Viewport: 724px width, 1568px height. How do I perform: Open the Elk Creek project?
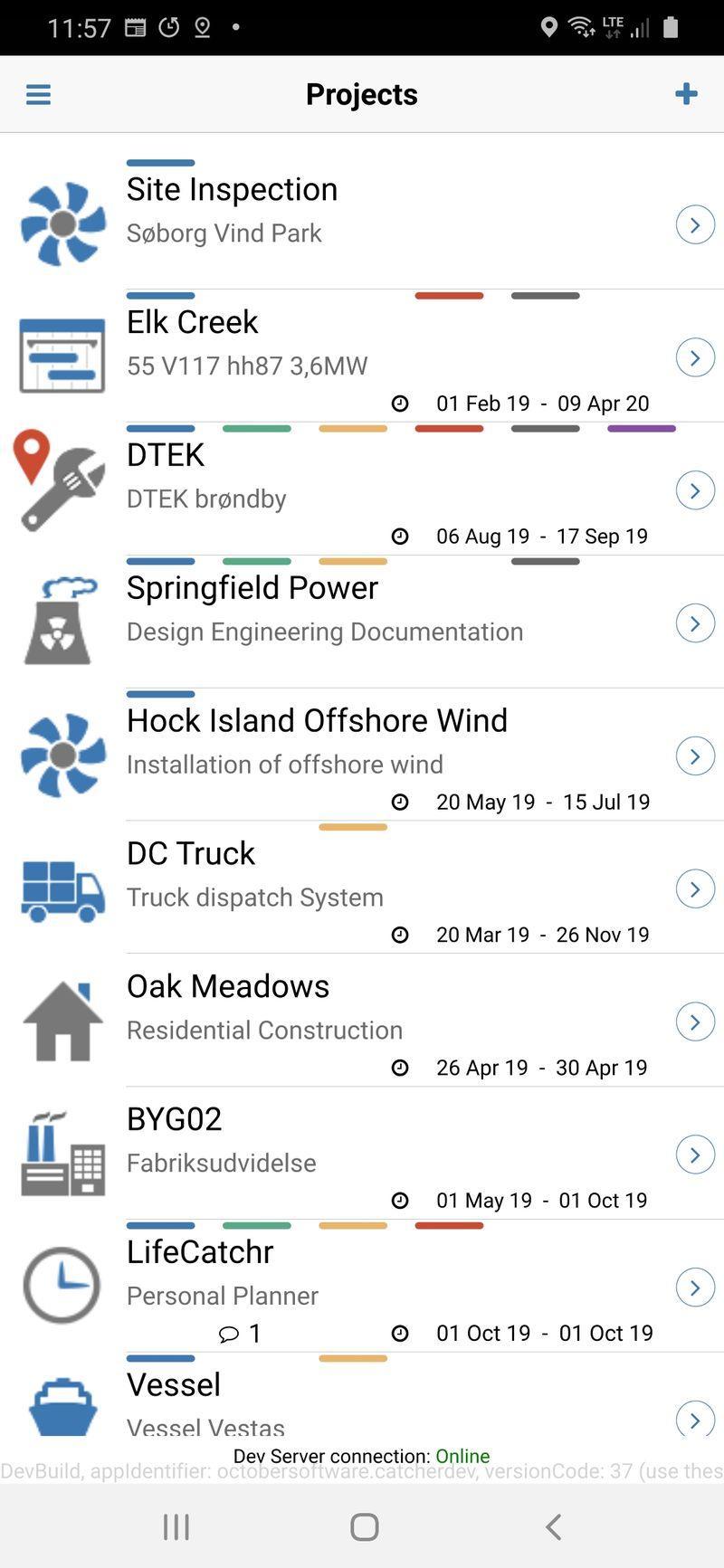pos(362,356)
